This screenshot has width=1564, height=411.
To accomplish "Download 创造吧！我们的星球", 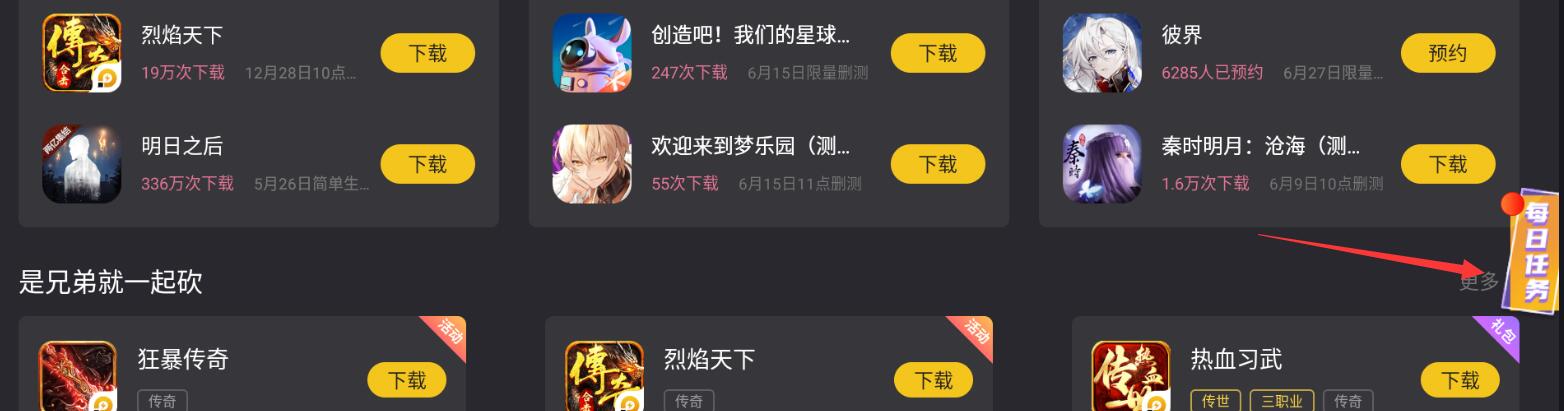I will coord(937,53).
